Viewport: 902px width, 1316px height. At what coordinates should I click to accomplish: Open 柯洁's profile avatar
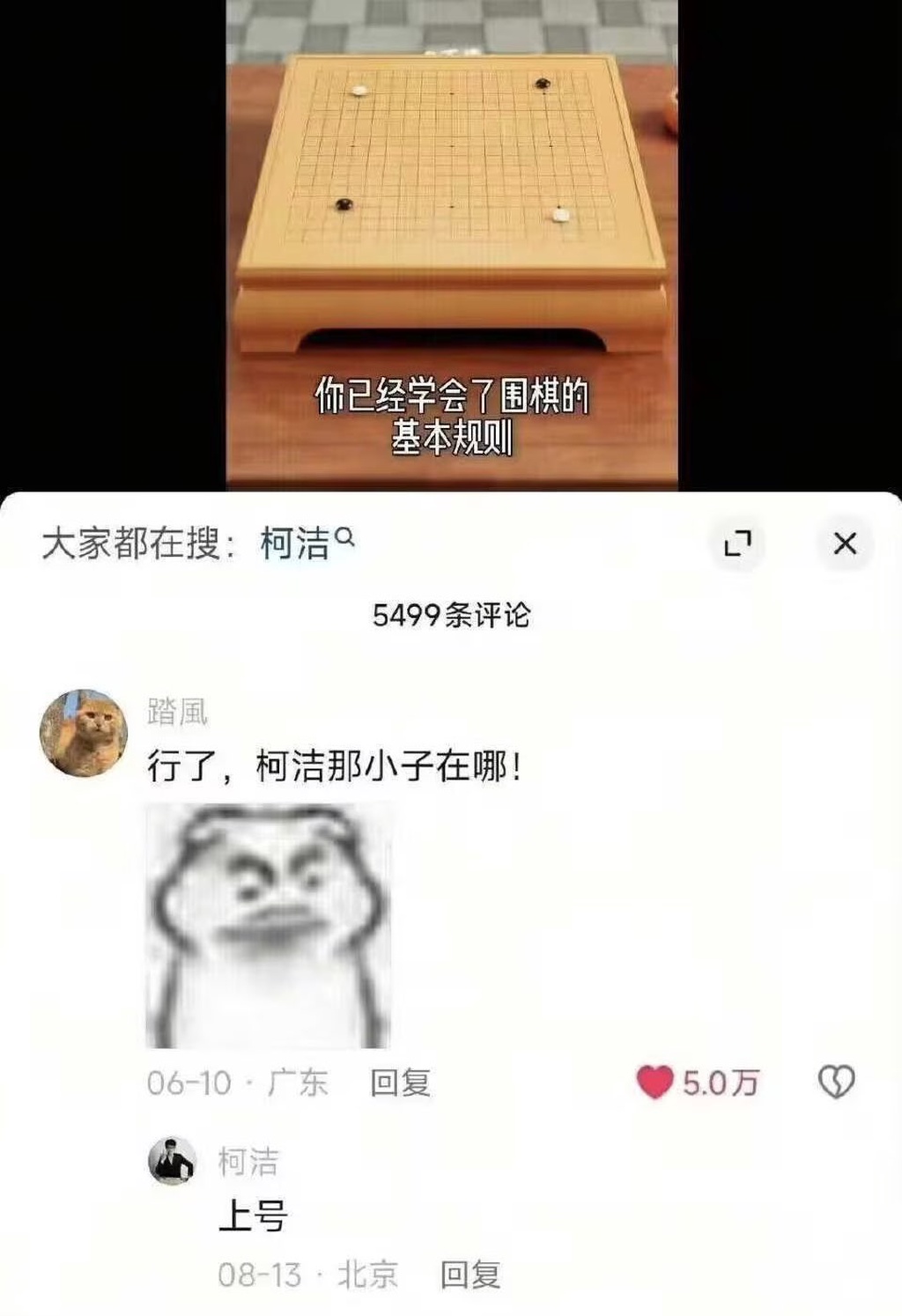click(172, 1161)
